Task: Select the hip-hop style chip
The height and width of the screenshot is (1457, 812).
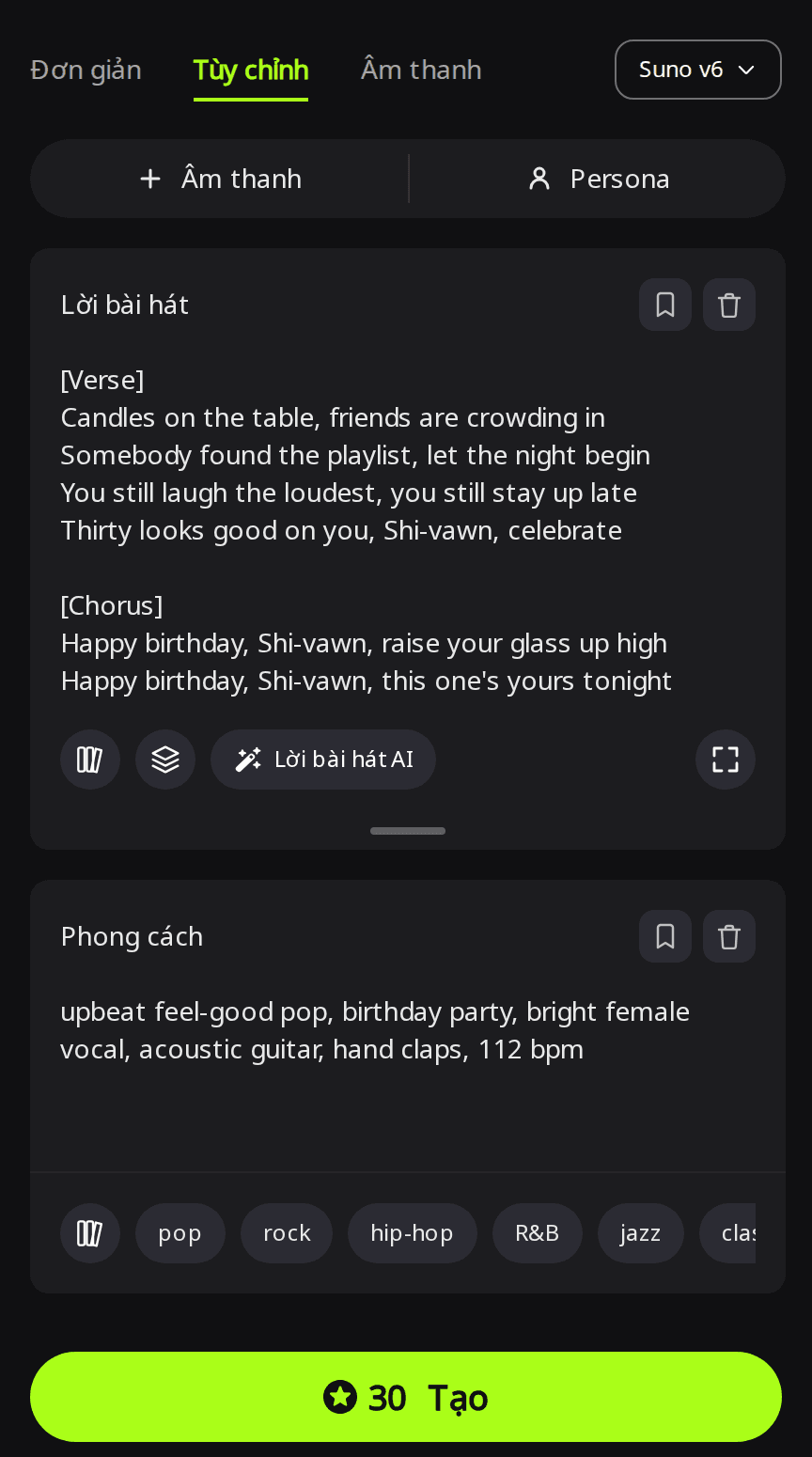Action: (x=413, y=1233)
